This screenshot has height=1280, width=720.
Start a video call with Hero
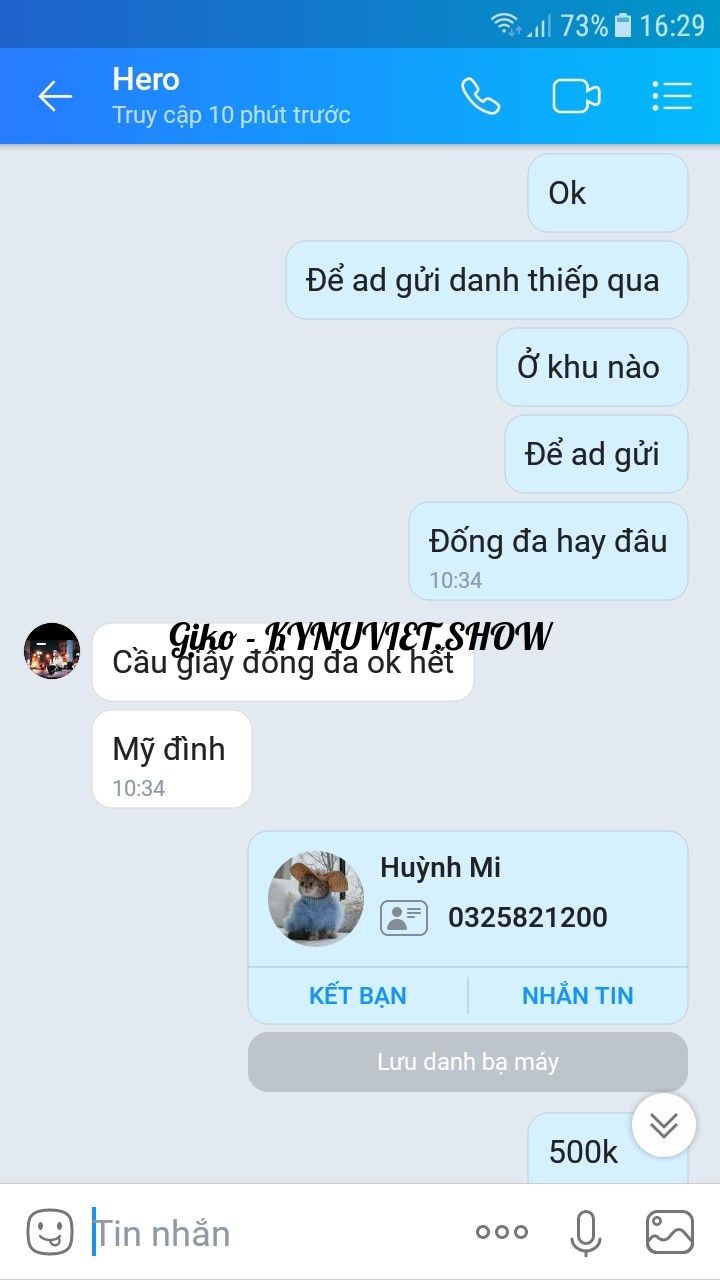pos(576,96)
